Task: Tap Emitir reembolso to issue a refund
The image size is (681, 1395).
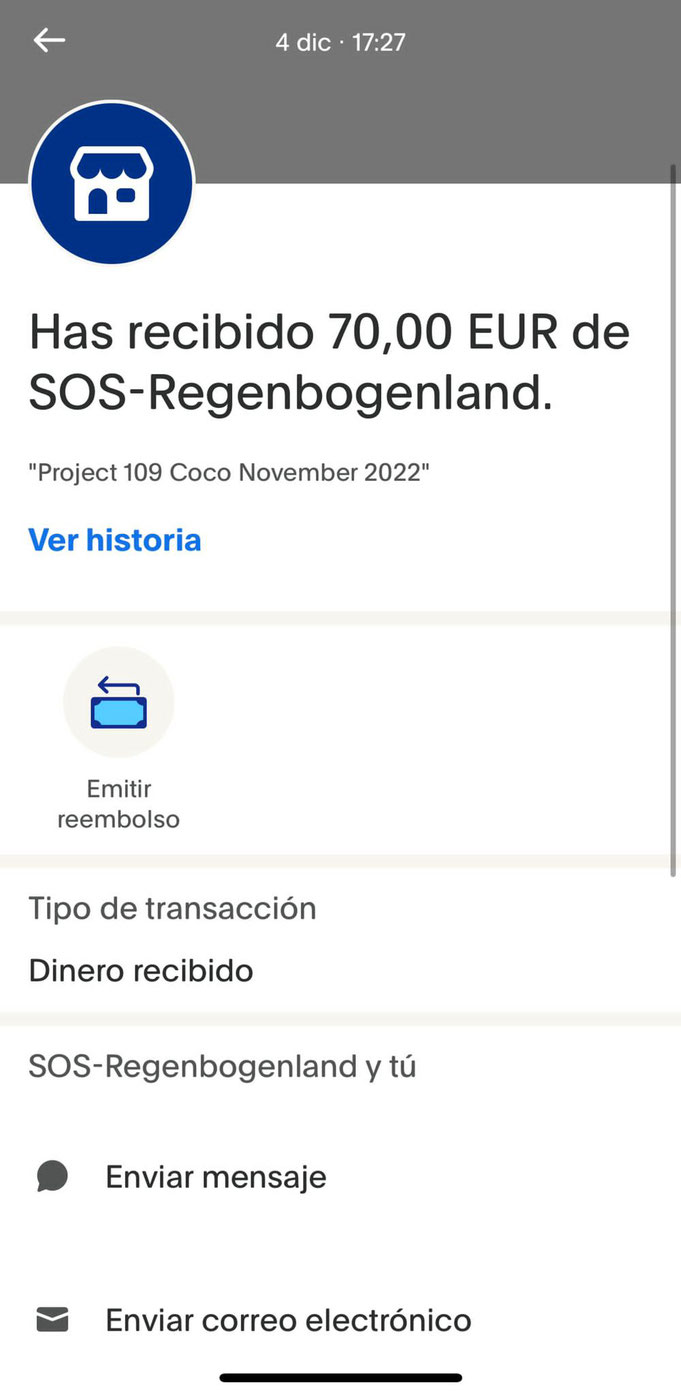Action: 118,739
